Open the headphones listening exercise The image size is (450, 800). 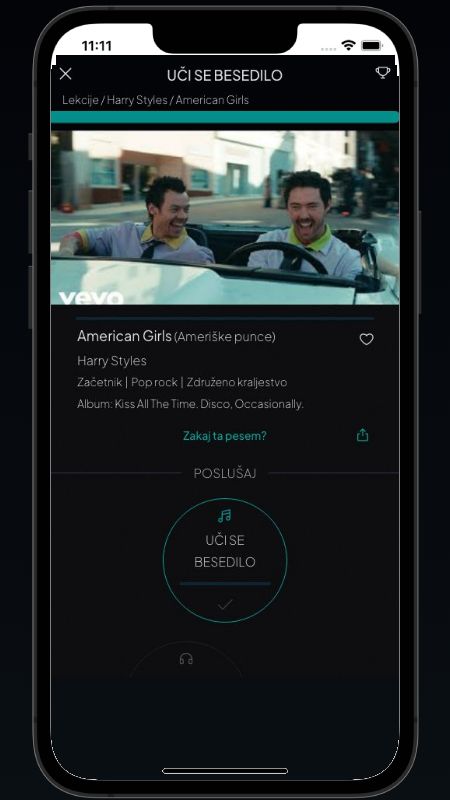coord(186,659)
